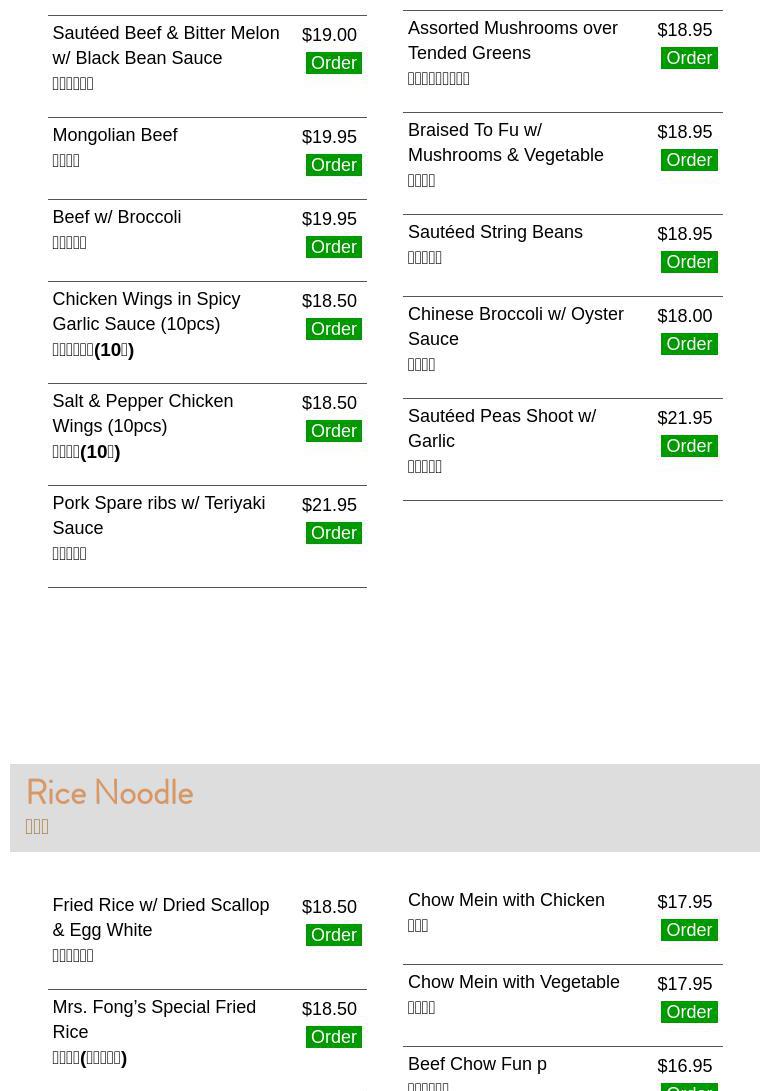Viewport: 770px width, 1091px height.
Task: Order Salt & Pepper Chicken Wings
Action: [x=333, y=431]
